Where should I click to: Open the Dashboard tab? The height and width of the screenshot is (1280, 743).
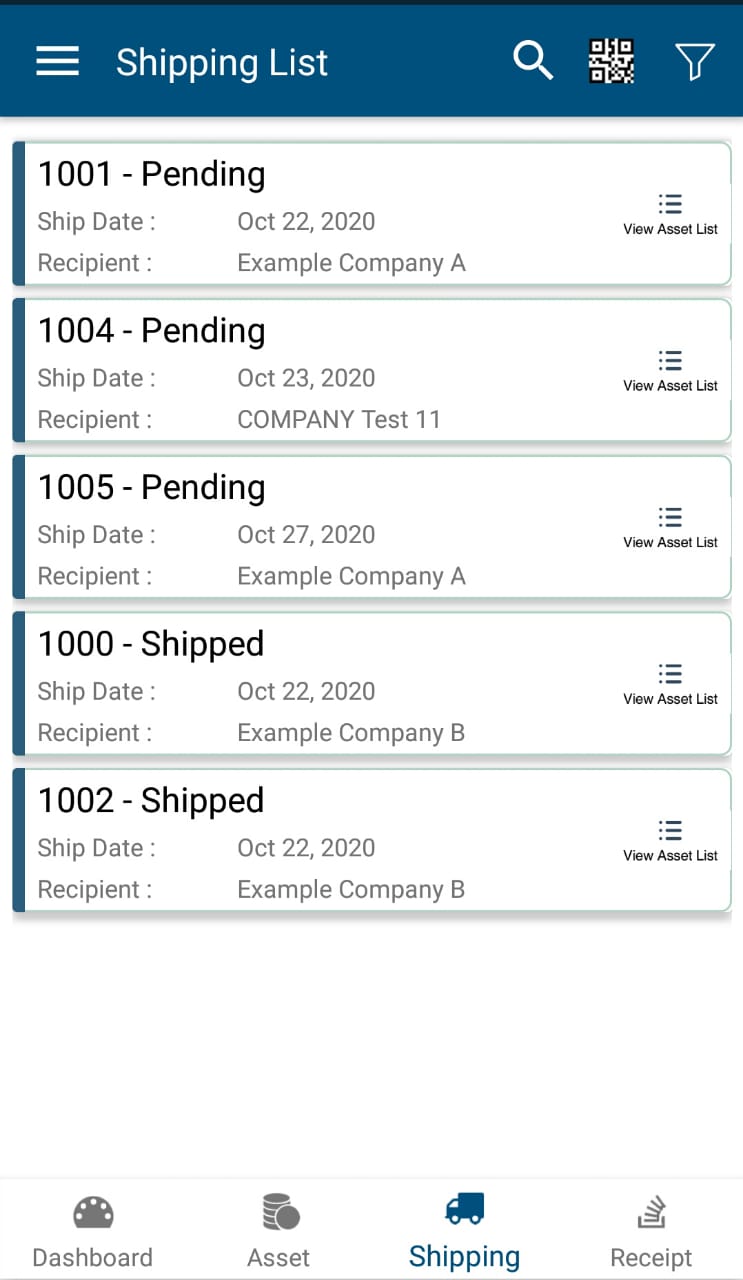click(x=92, y=1228)
